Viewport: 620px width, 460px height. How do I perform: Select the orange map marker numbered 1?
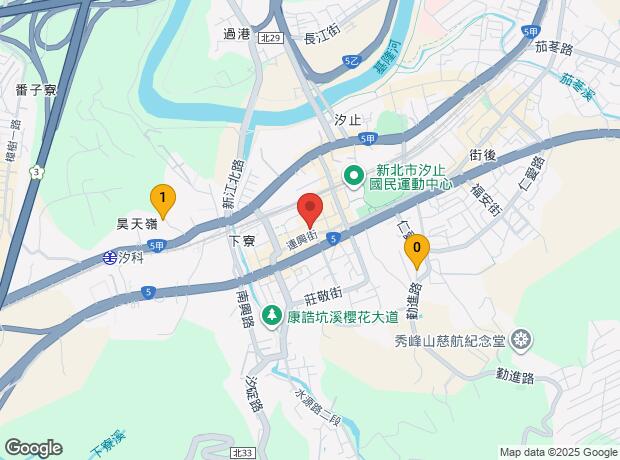pos(163,202)
